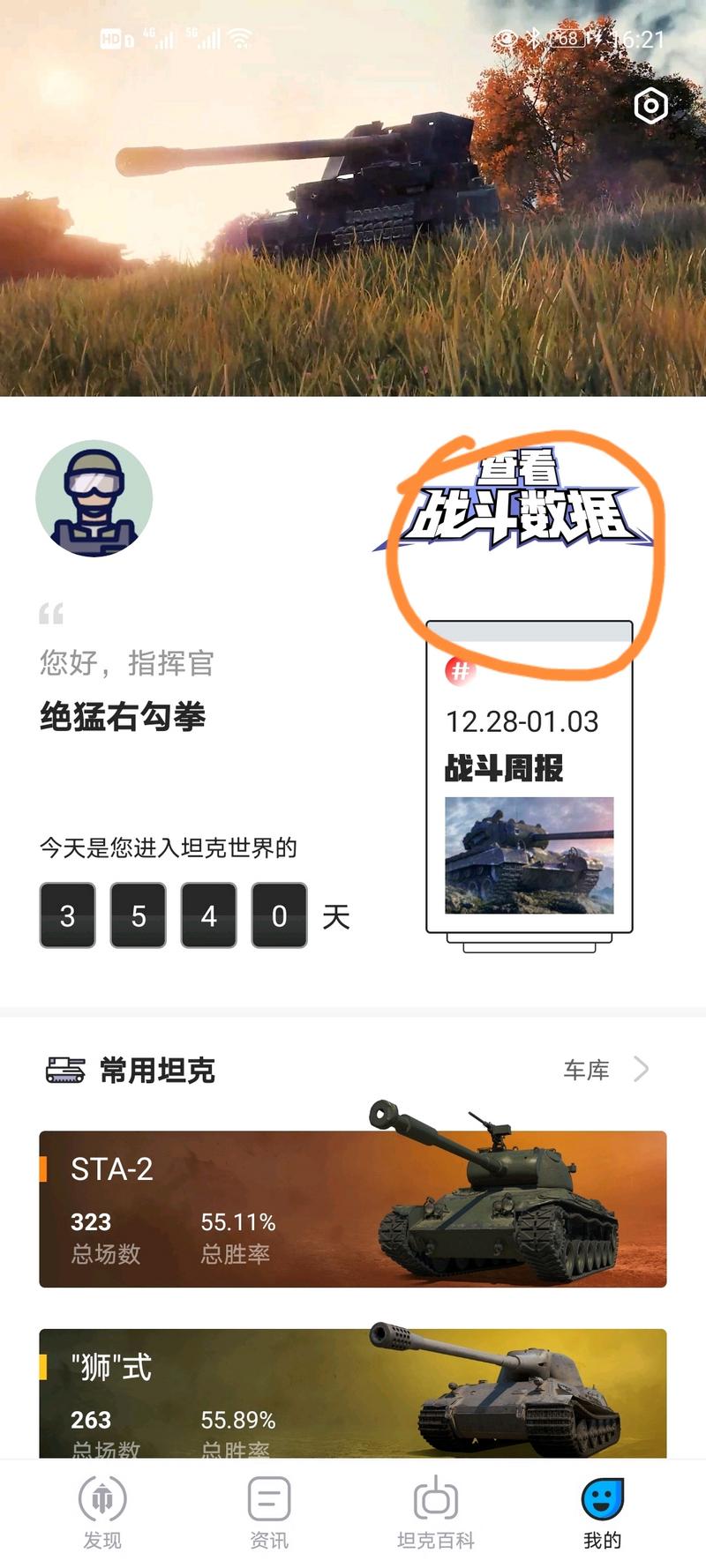Select the 我的 tab
Image resolution: width=706 pixels, height=1568 pixels.
click(x=602, y=1512)
